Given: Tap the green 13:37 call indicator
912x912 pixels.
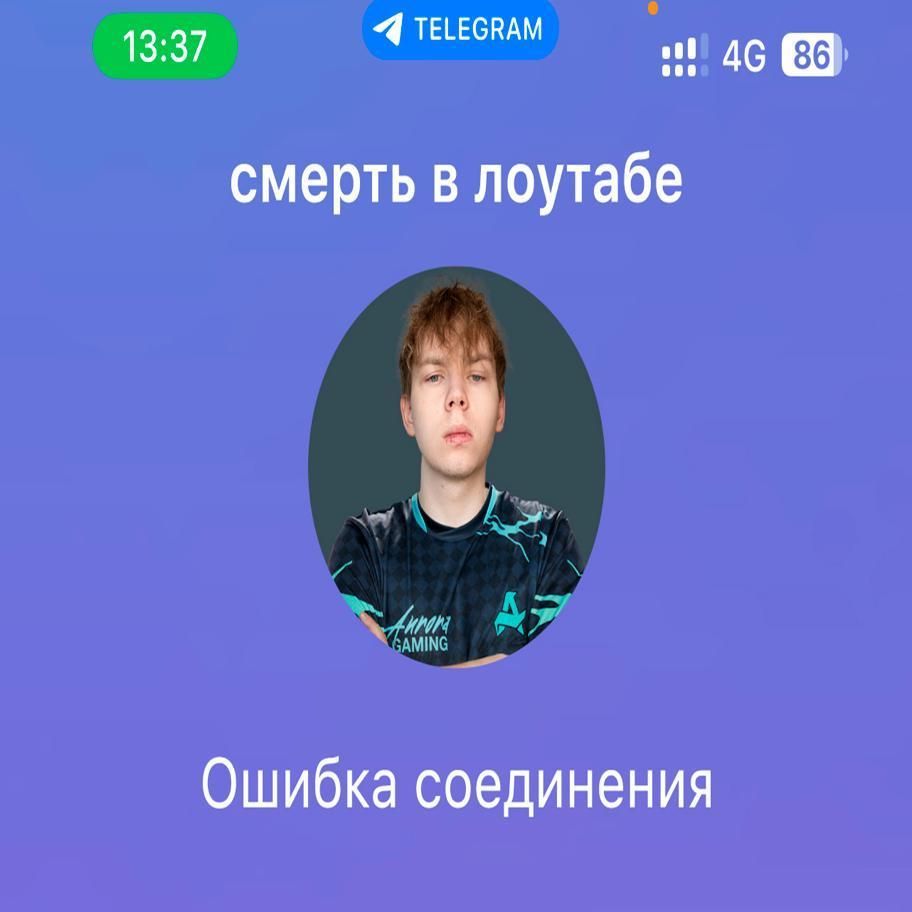Looking at the screenshot, I should click(x=164, y=47).
